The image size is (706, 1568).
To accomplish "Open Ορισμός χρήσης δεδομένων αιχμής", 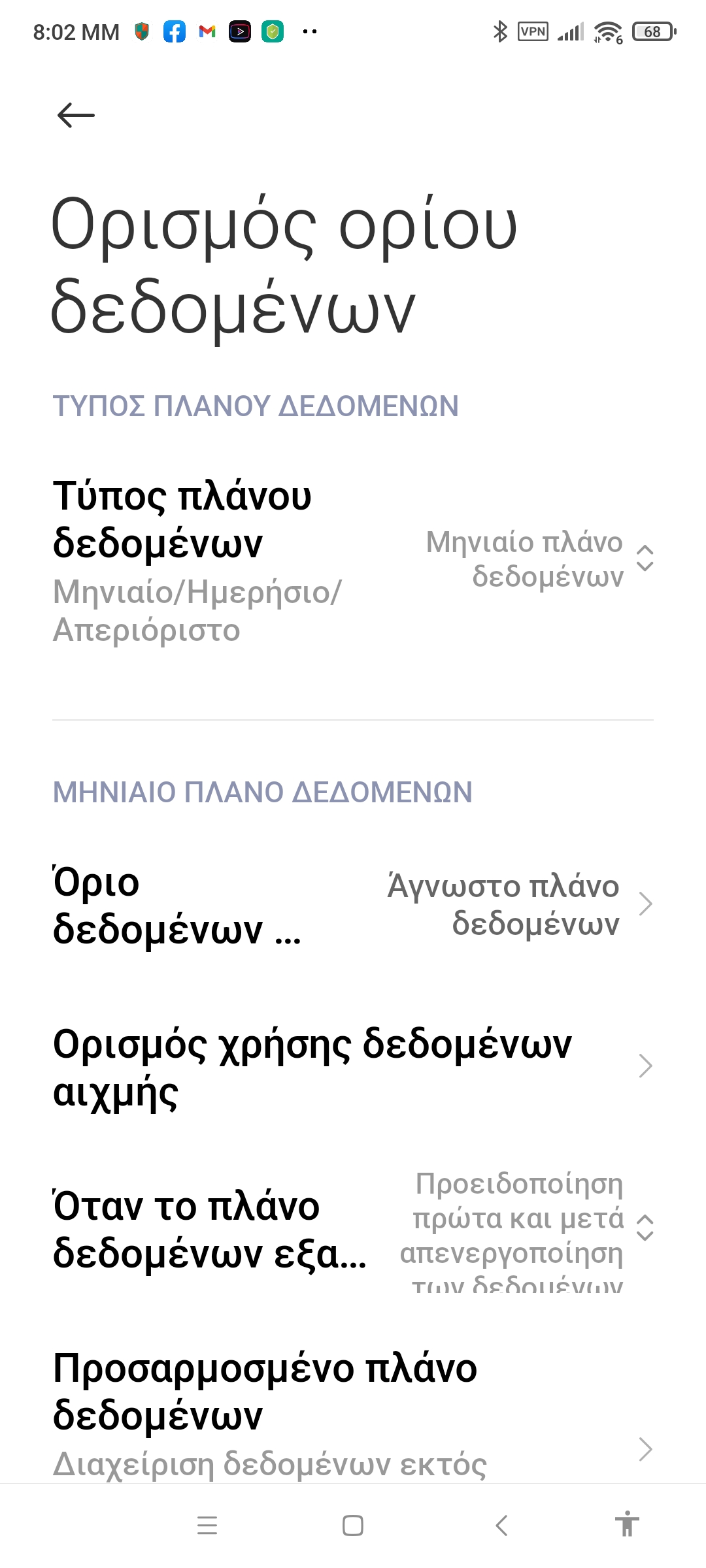I will [353, 1067].
